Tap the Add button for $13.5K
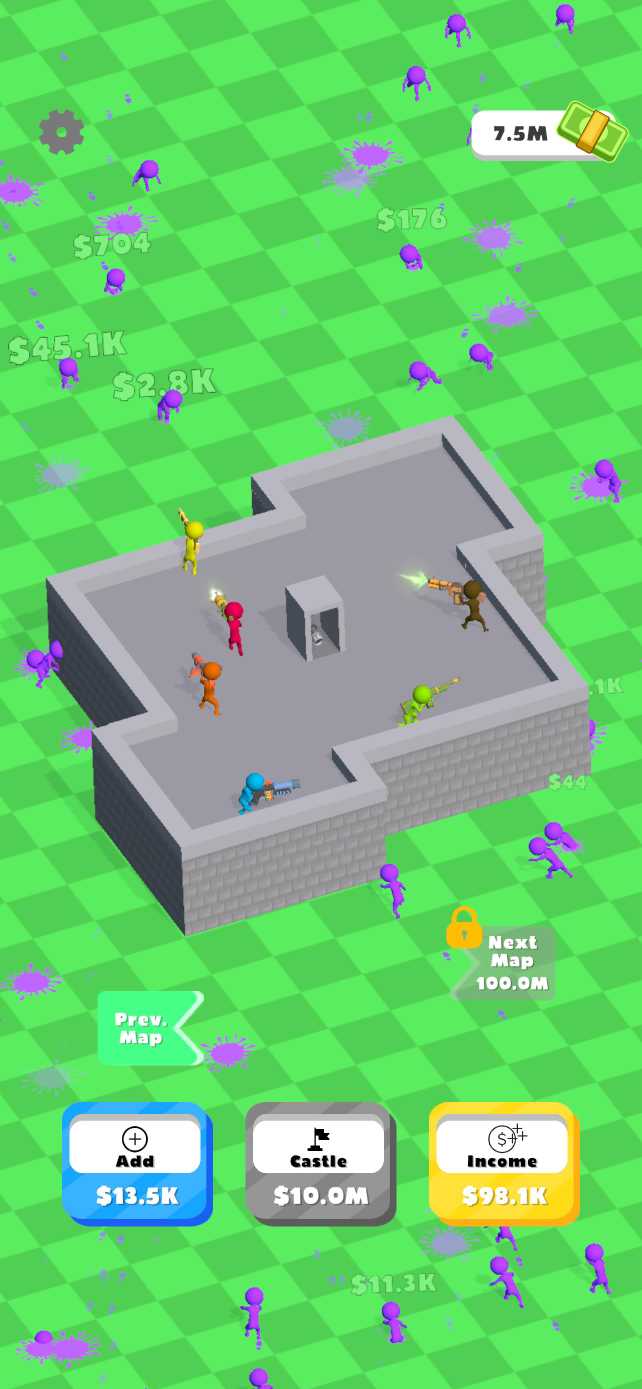This screenshot has height=1389, width=642. [137, 1164]
